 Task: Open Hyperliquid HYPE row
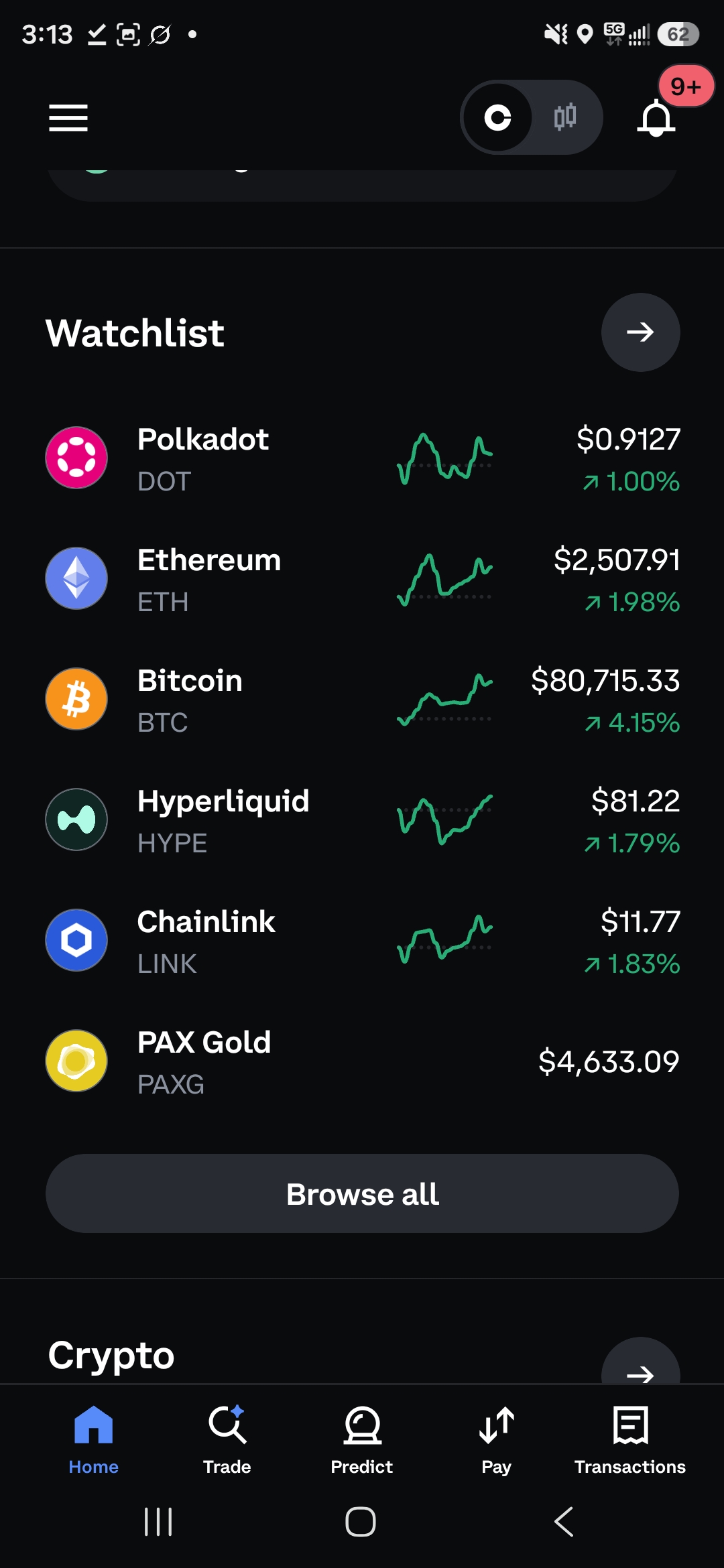(x=362, y=821)
